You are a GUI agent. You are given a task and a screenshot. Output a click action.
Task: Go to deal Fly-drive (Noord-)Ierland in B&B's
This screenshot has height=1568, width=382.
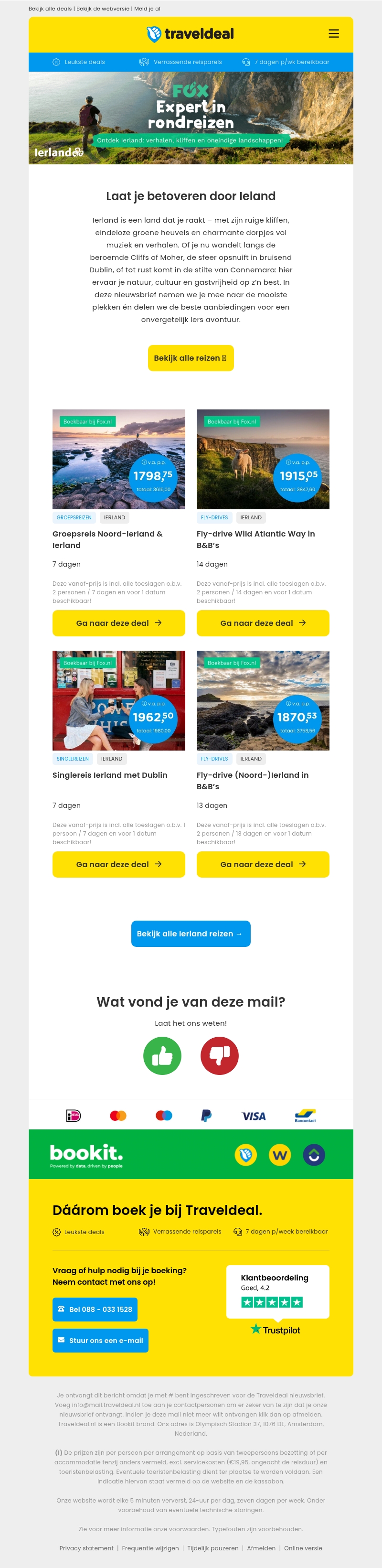pyautogui.click(x=263, y=864)
